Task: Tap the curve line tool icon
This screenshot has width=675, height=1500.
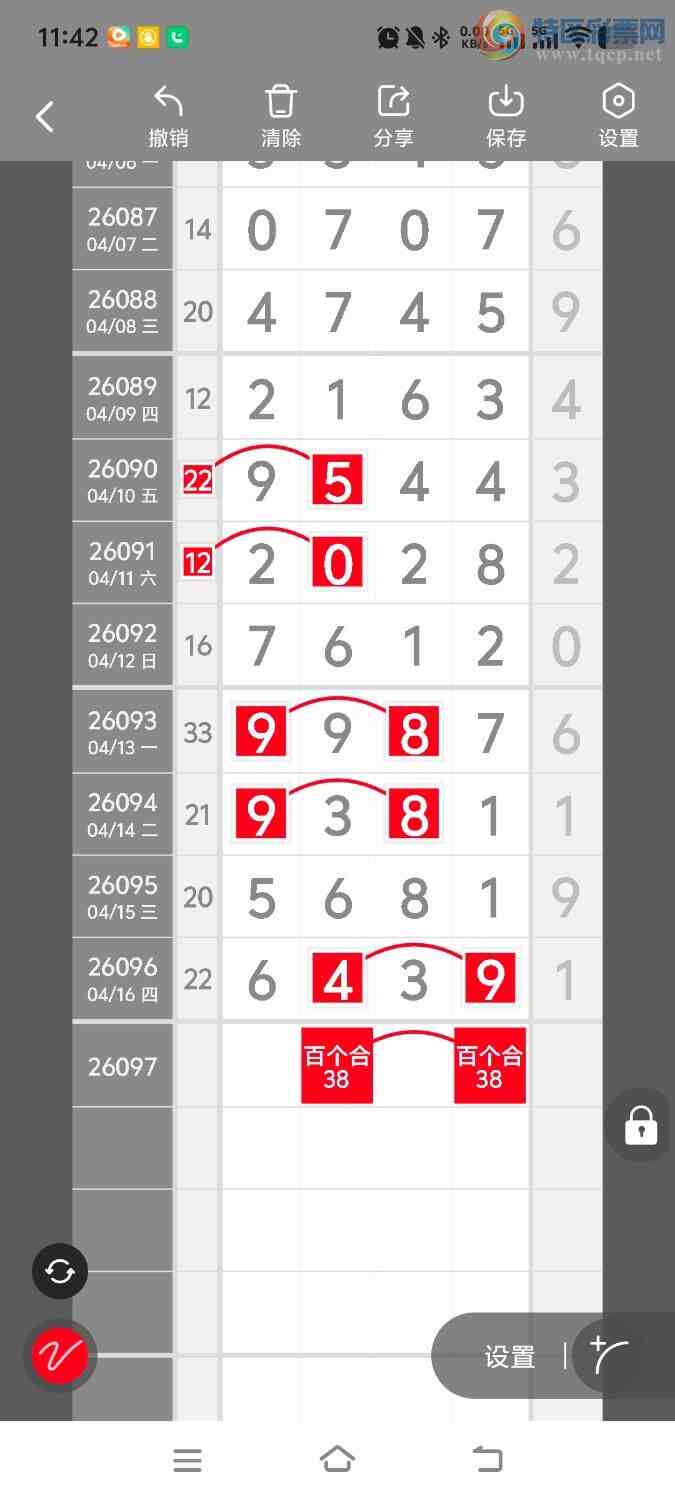Action: 610,1356
